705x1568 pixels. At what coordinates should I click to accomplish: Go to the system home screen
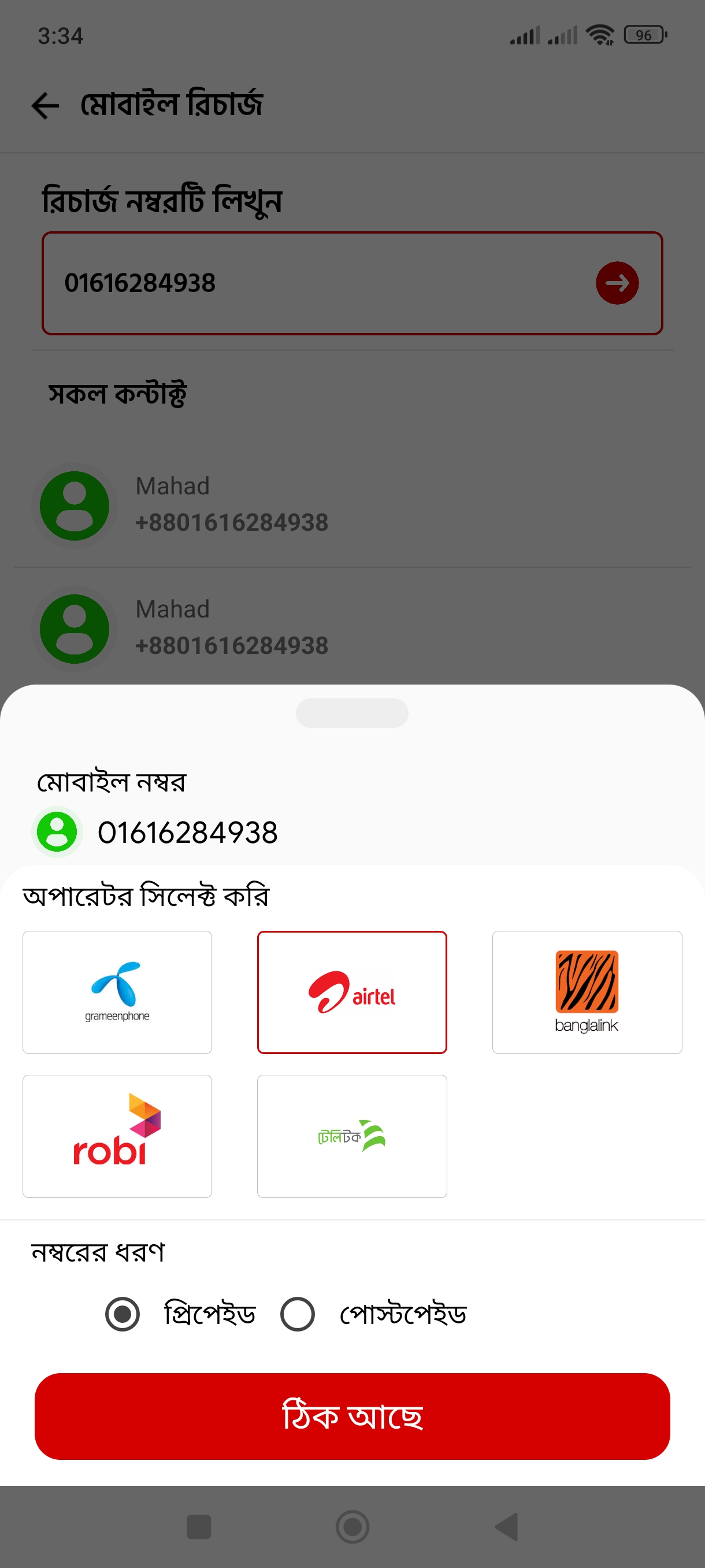click(352, 1526)
